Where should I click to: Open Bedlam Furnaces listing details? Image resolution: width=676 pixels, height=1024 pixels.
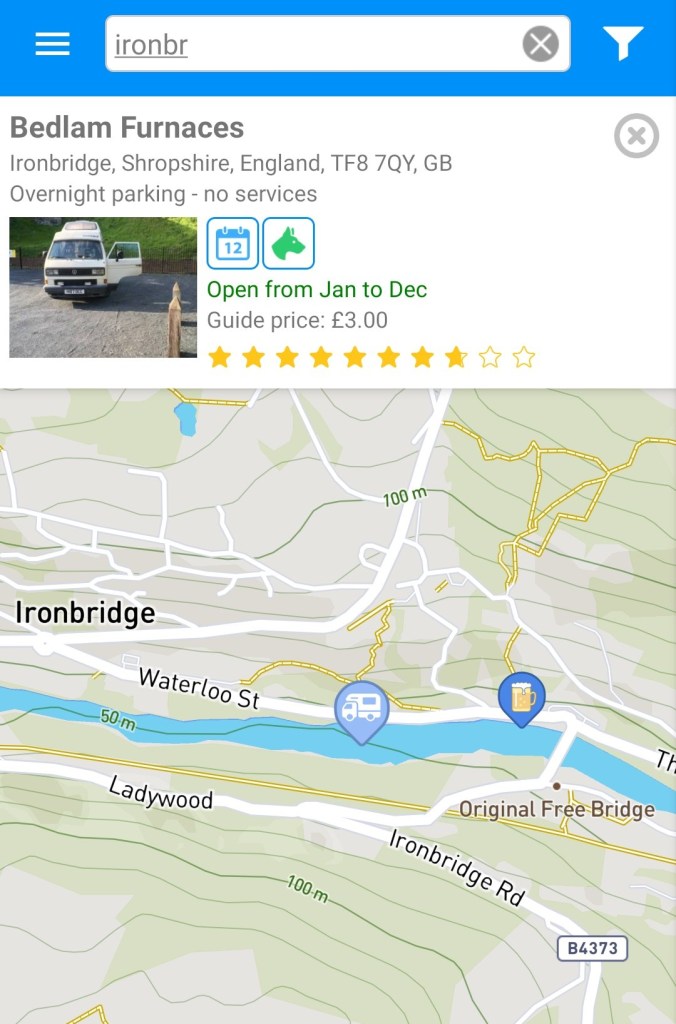tap(127, 128)
